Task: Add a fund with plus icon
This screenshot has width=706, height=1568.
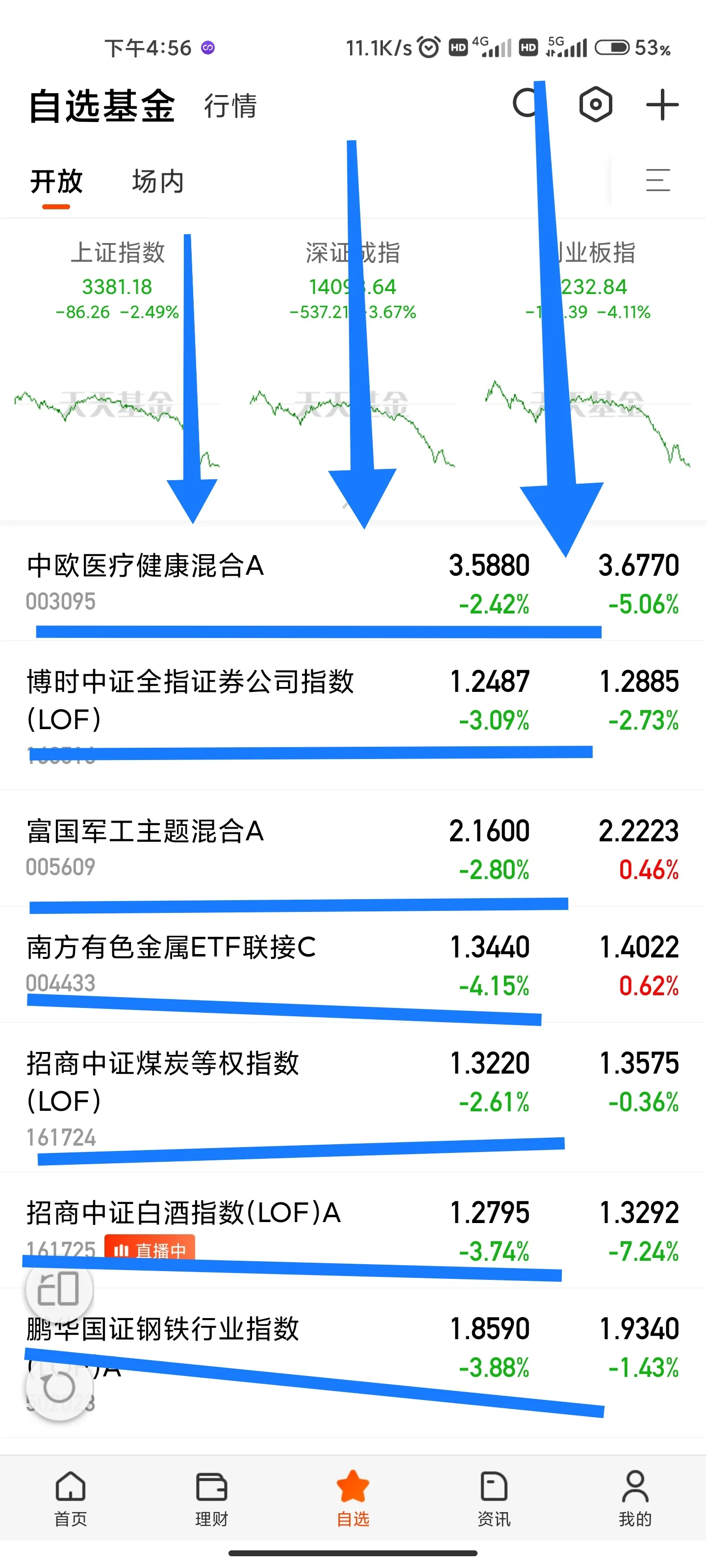Action: coord(662,105)
